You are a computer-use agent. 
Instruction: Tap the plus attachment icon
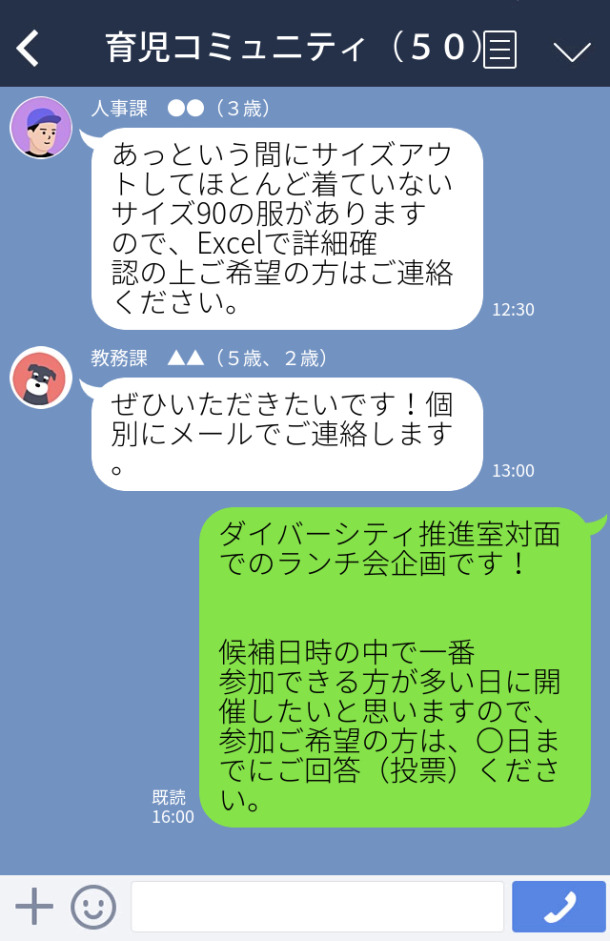pos(34,906)
